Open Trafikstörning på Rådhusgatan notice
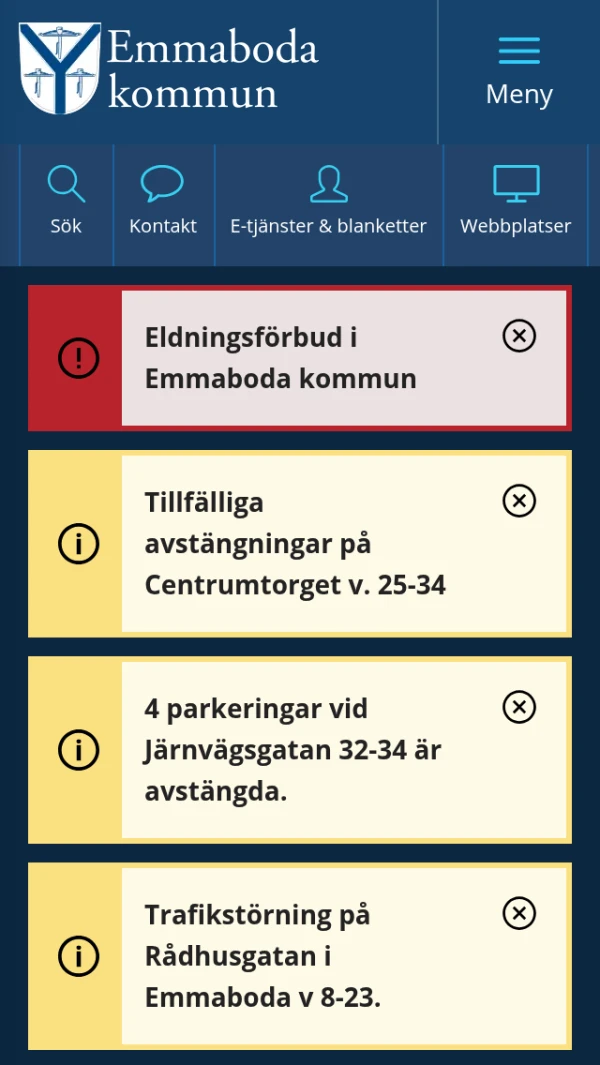This screenshot has height=1065, width=600. tap(263, 956)
